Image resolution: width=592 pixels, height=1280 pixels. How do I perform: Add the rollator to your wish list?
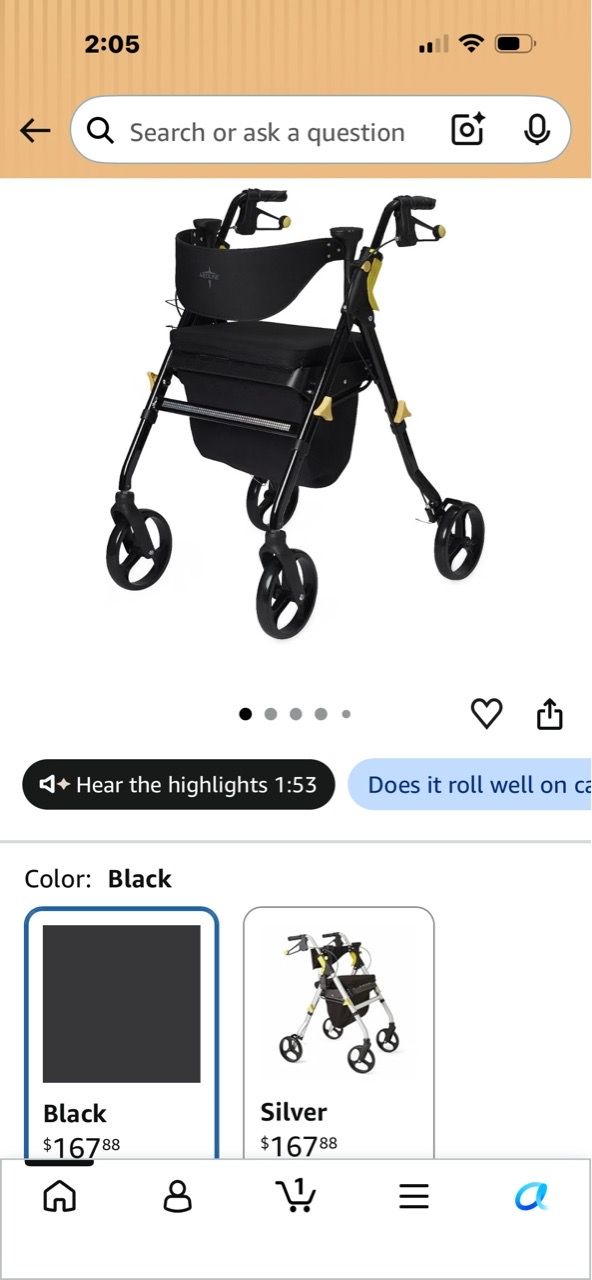486,714
